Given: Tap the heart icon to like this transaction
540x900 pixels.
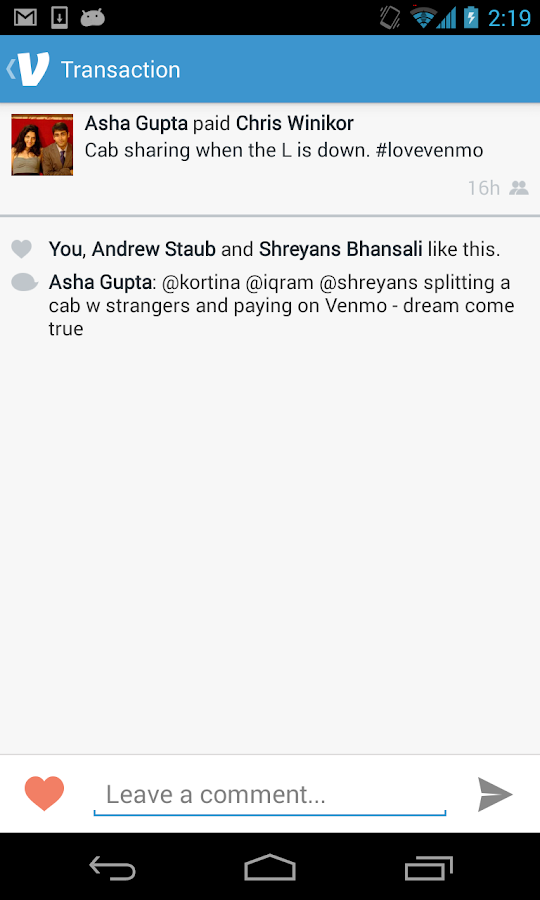Looking at the screenshot, I should [44, 793].
